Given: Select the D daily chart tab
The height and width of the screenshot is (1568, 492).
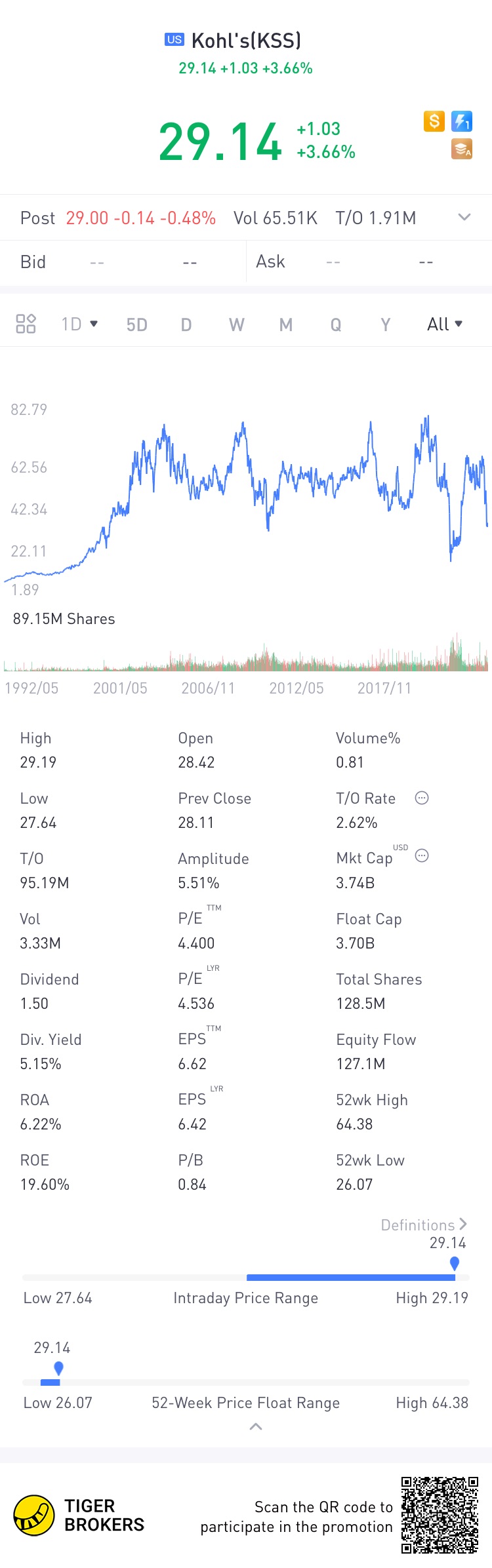Looking at the screenshot, I should pyautogui.click(x=186, y=325).
